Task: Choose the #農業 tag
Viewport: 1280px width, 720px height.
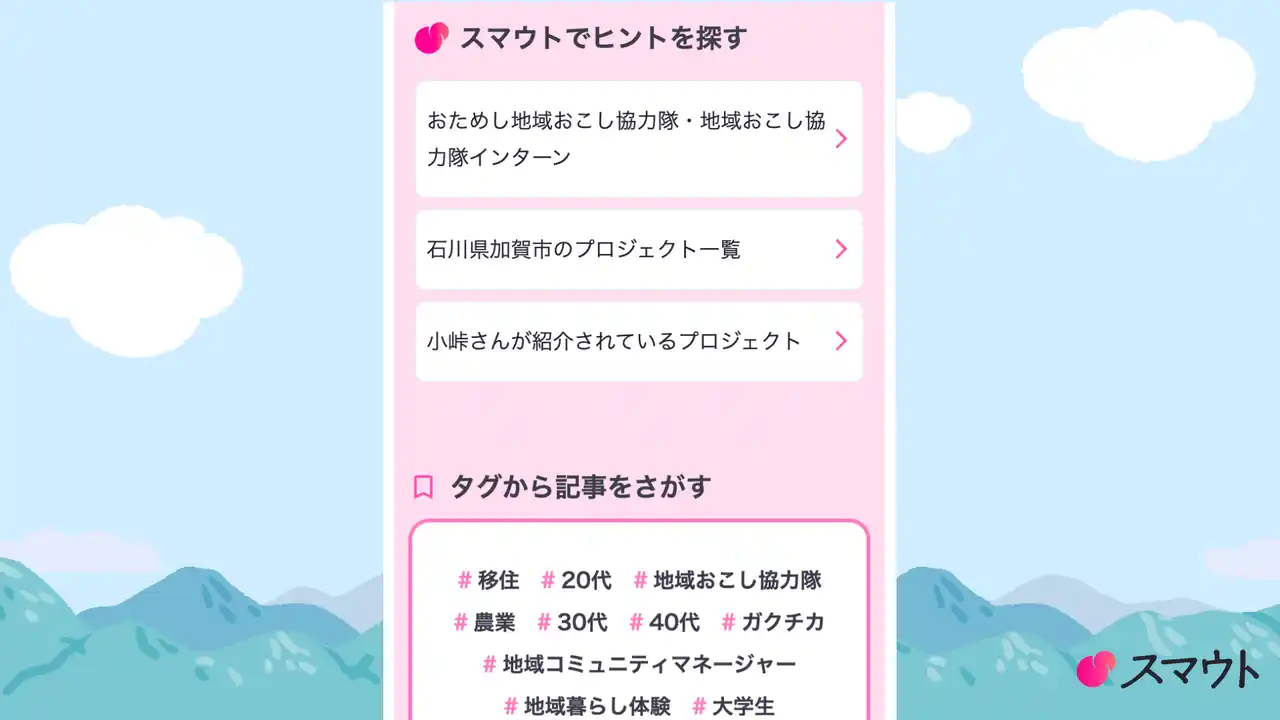Action: click(x=485, y=622)
